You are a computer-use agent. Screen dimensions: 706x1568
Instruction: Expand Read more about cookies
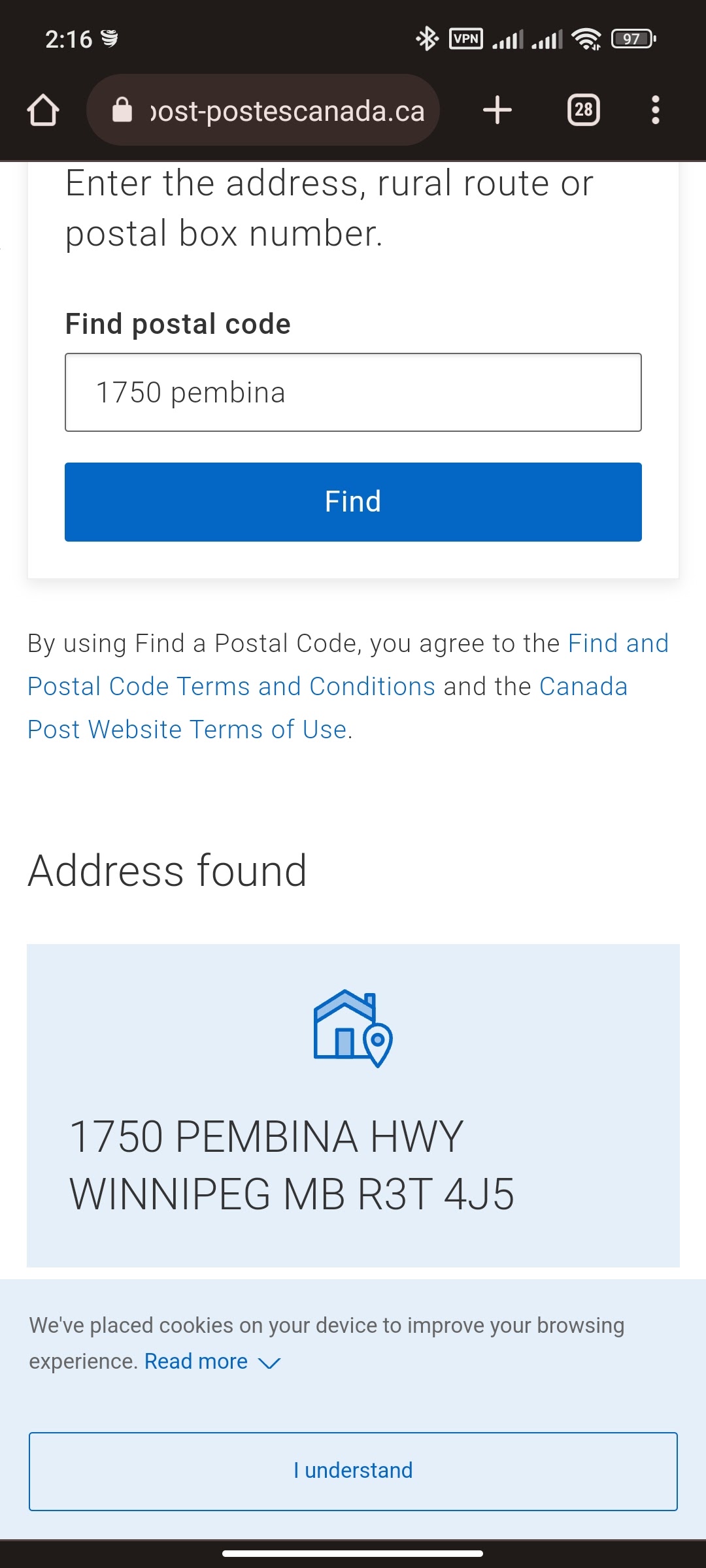click(212, 1362)
